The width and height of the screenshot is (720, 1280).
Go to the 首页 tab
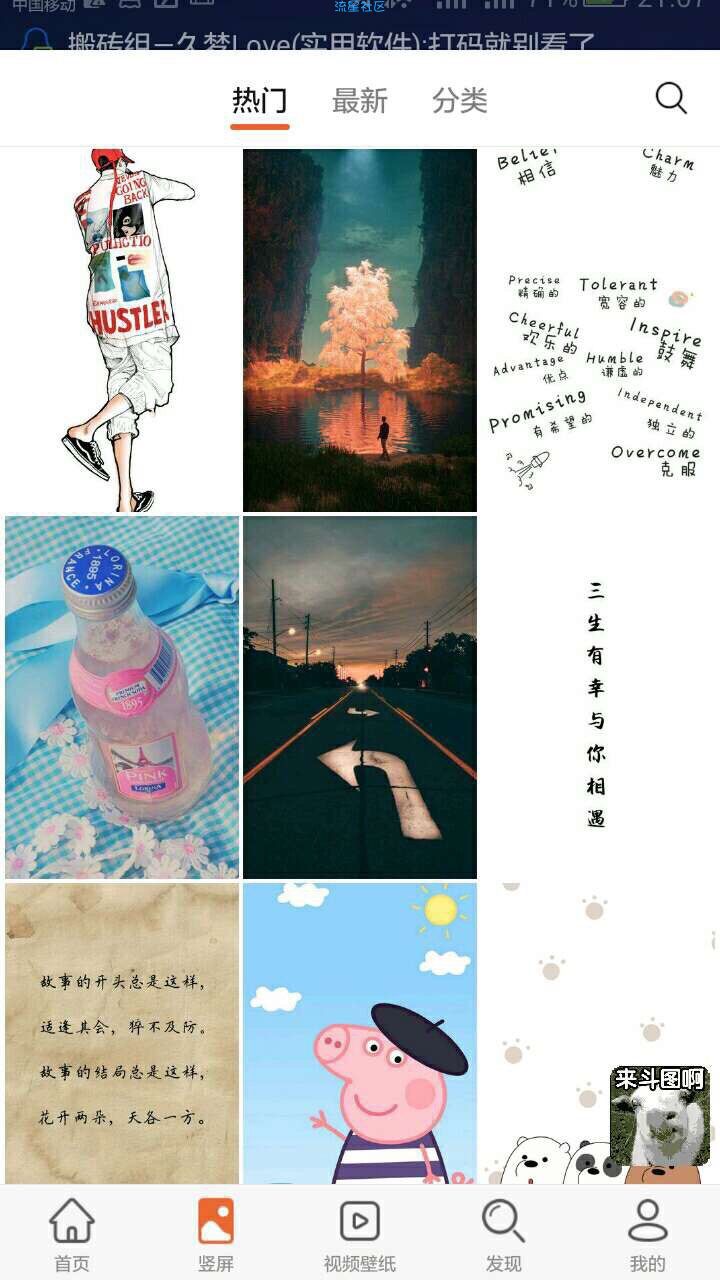click(x=72, y=1234)
